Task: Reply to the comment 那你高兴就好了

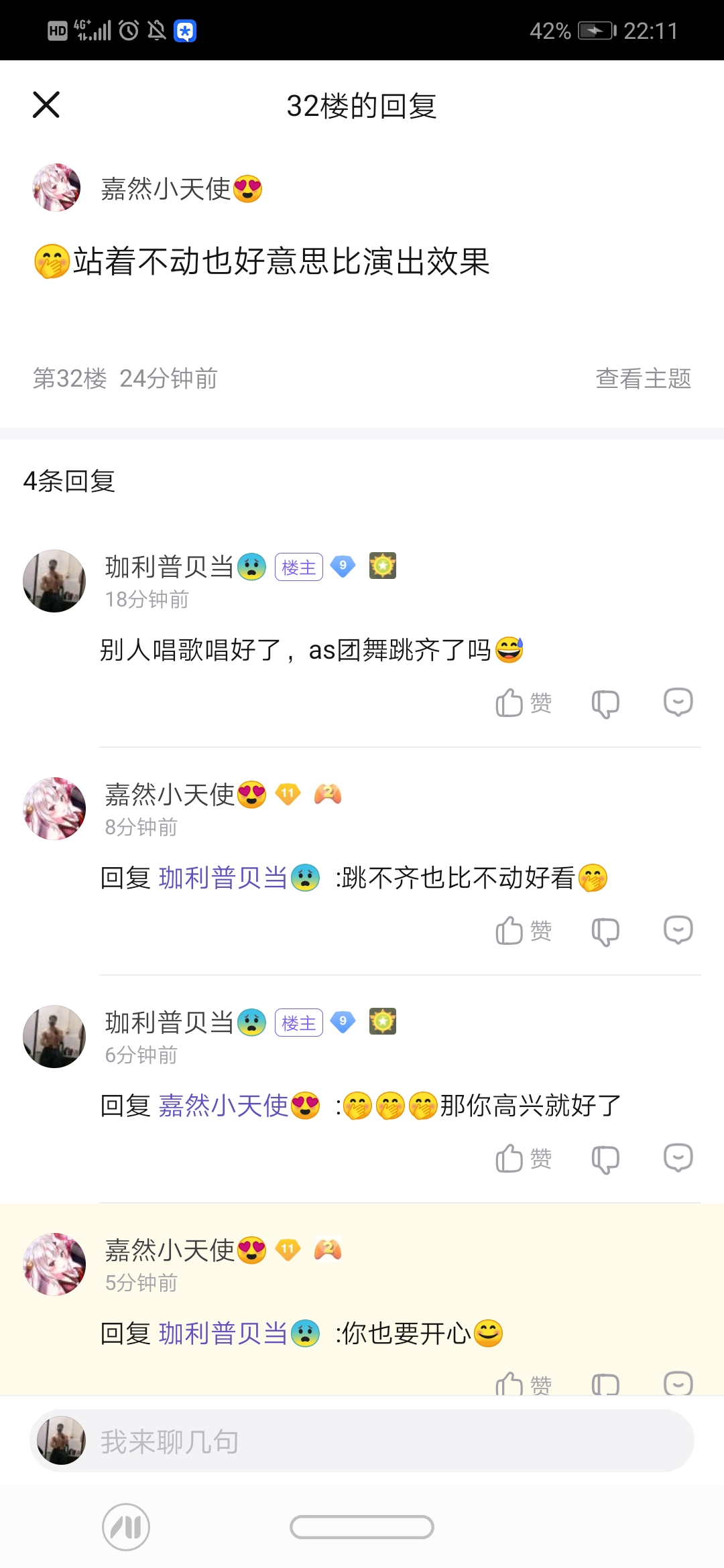Action: pos(678,1158)
